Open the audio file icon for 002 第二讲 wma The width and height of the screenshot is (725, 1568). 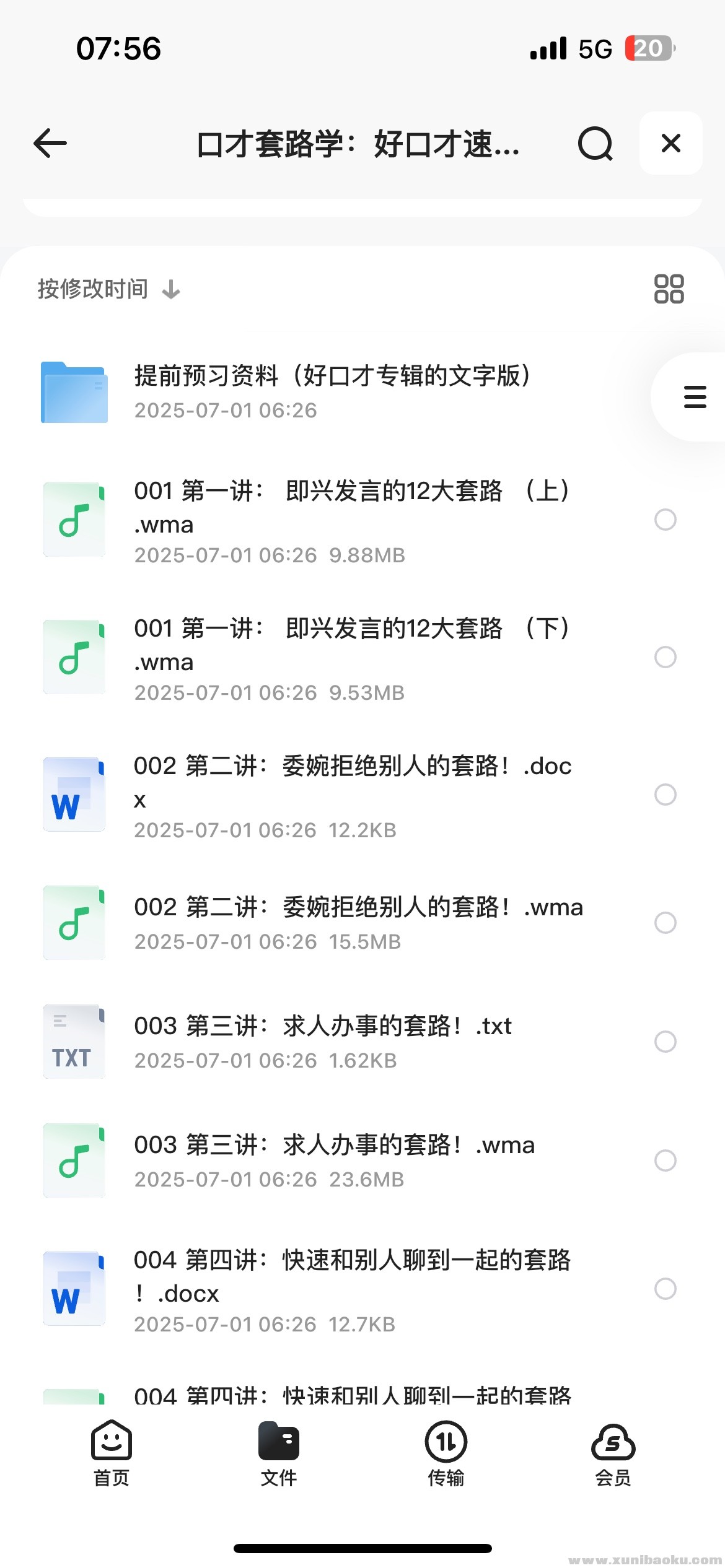[x=74, y=923]
